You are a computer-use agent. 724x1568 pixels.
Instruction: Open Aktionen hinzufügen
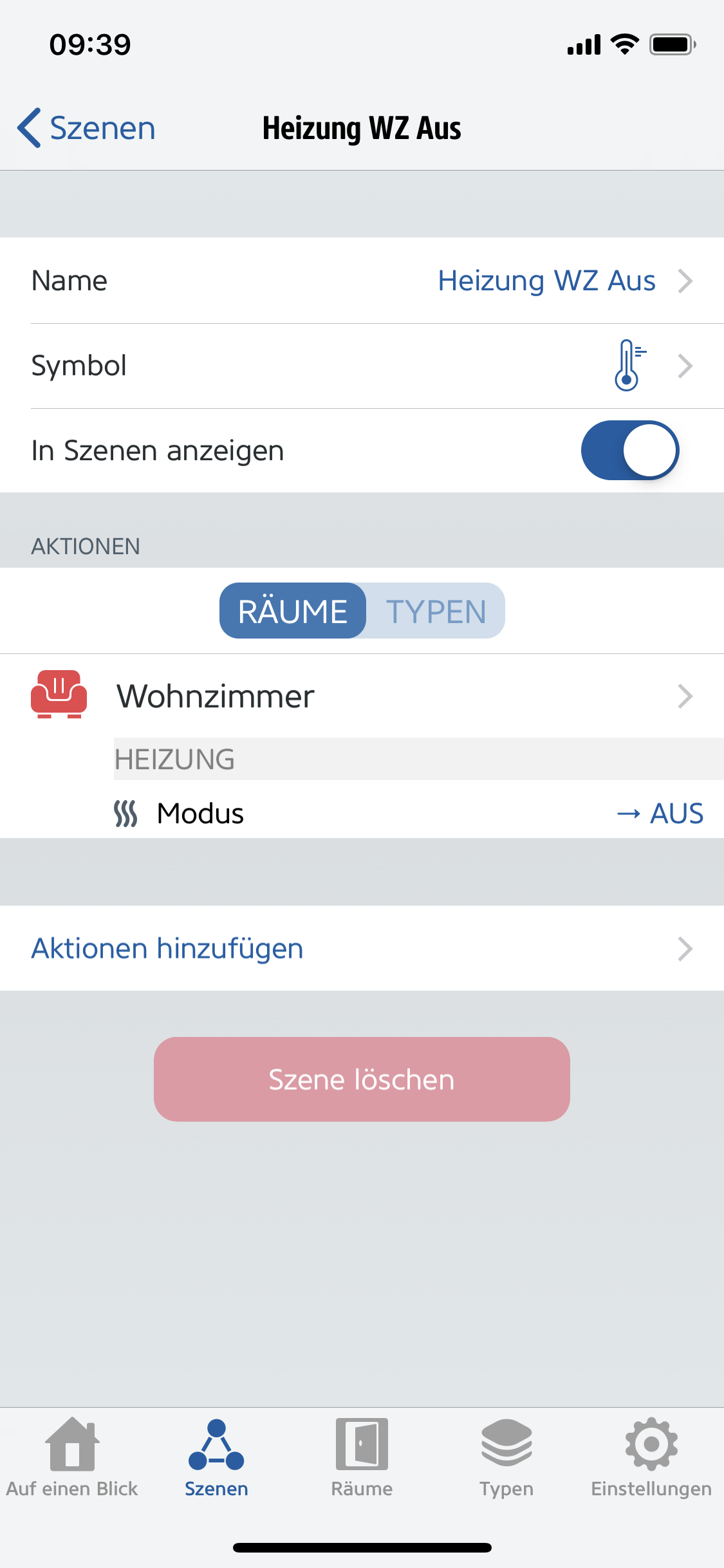pos(362,948)
